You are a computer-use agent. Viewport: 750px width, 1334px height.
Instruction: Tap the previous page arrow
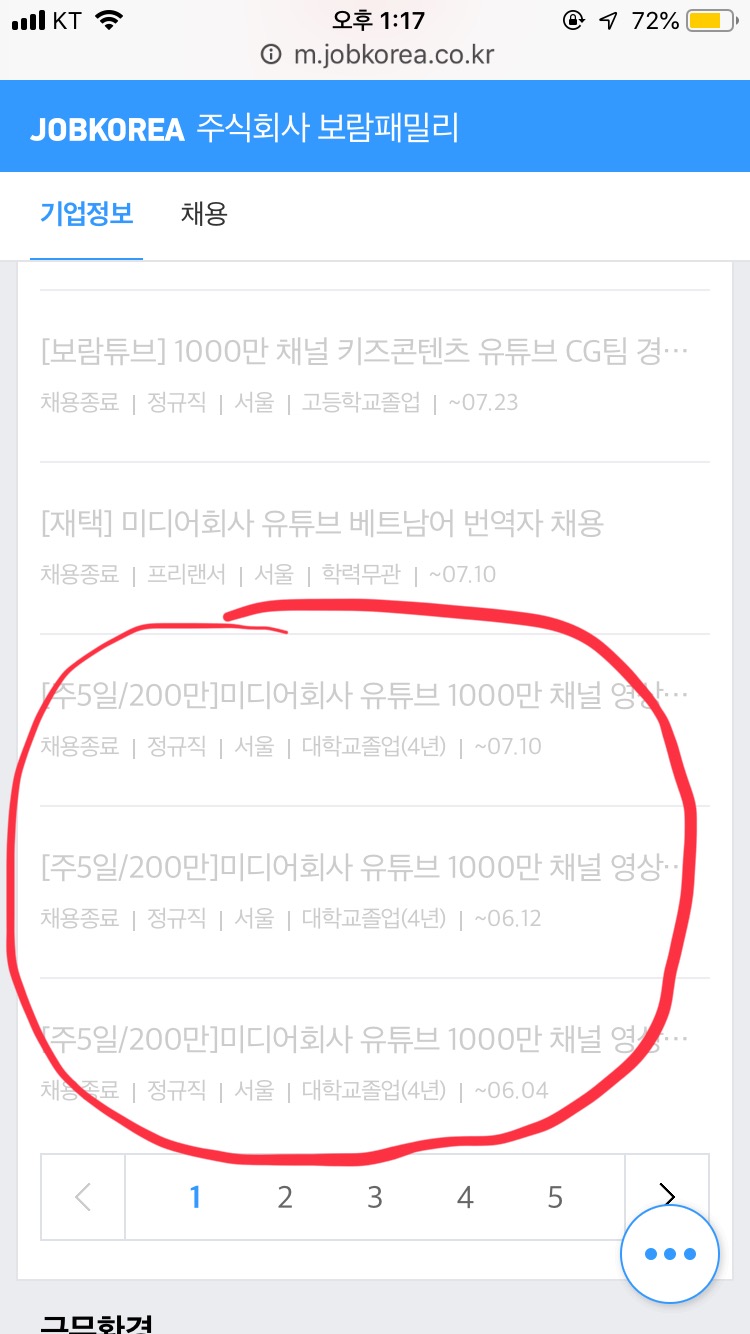[83, 1197]
